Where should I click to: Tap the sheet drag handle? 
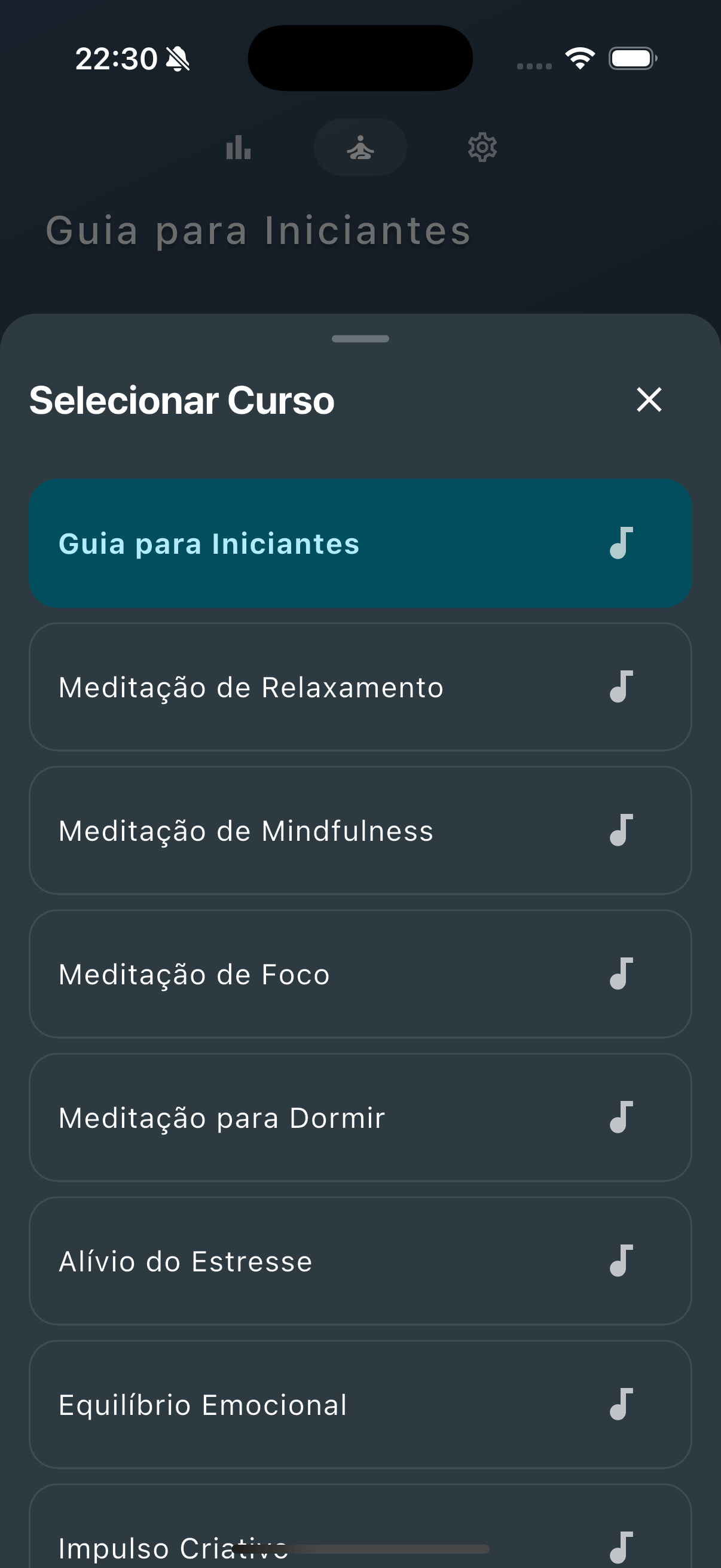[360, 340]
